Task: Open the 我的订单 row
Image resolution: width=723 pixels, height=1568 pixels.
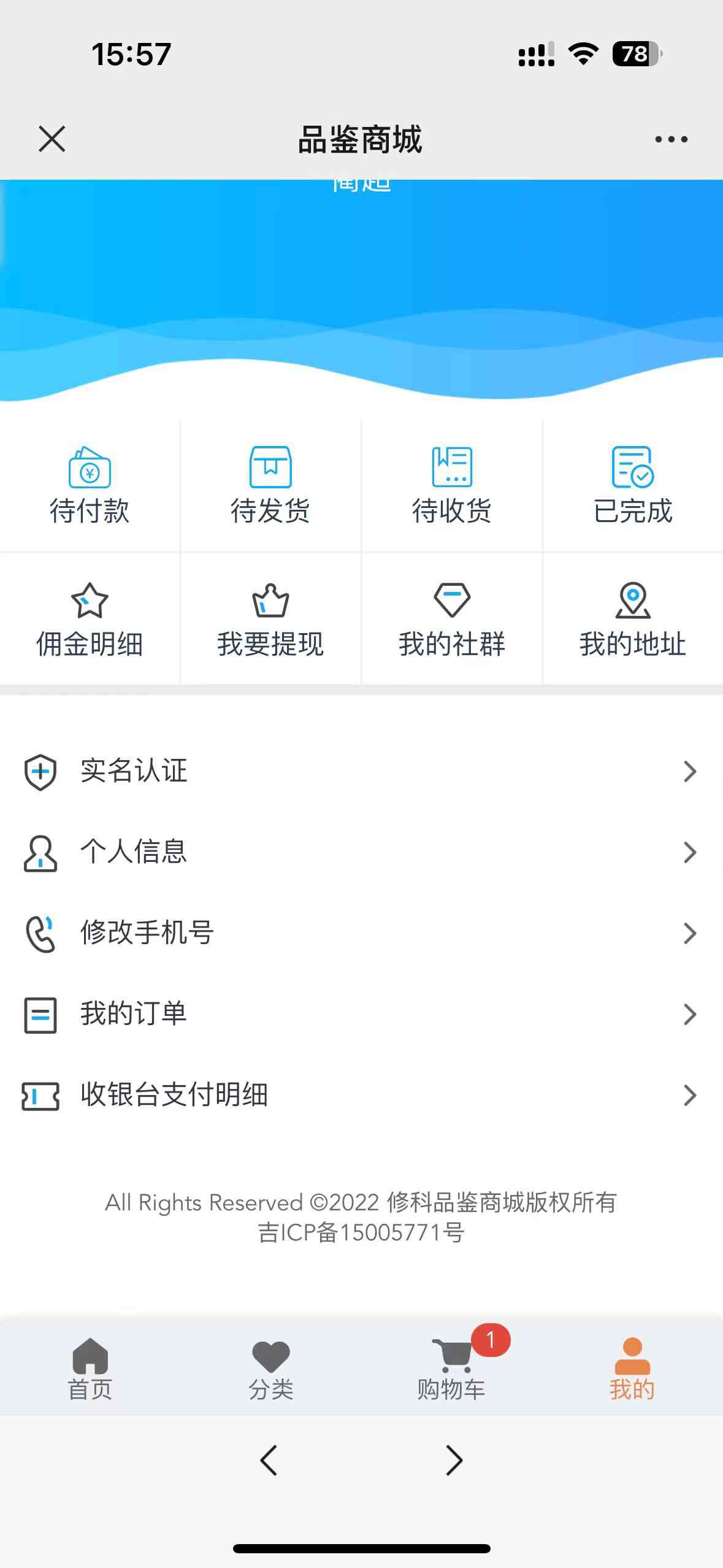Action: click(361, 1014)
